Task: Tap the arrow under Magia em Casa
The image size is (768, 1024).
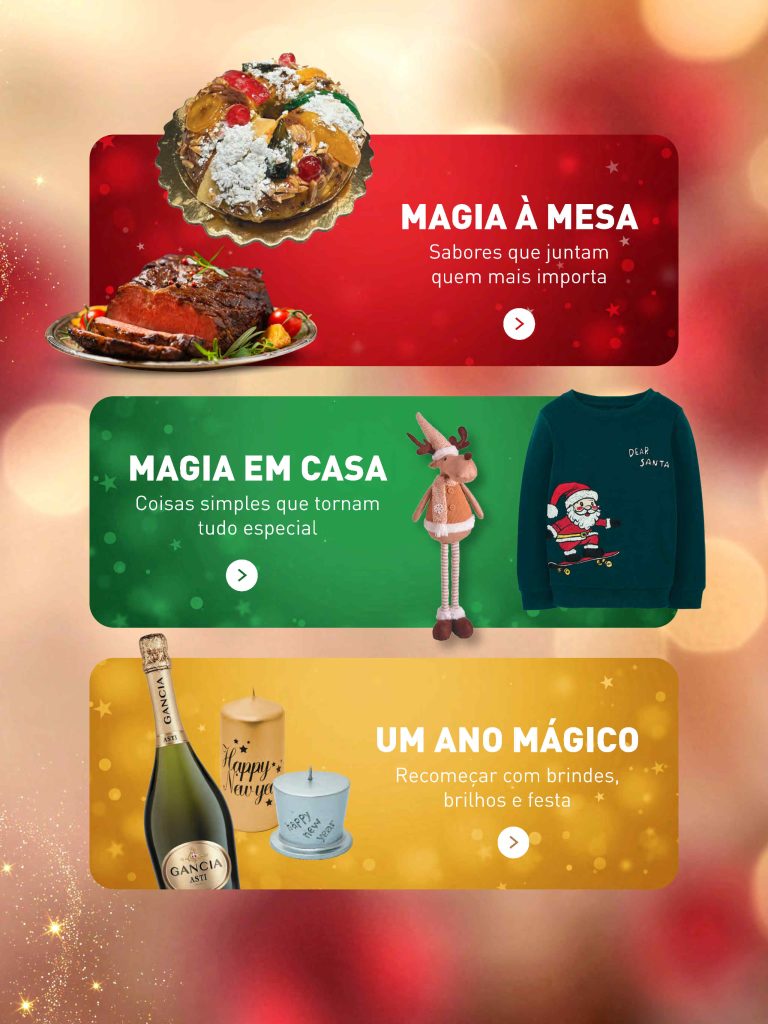Action: tap(242, 575)
